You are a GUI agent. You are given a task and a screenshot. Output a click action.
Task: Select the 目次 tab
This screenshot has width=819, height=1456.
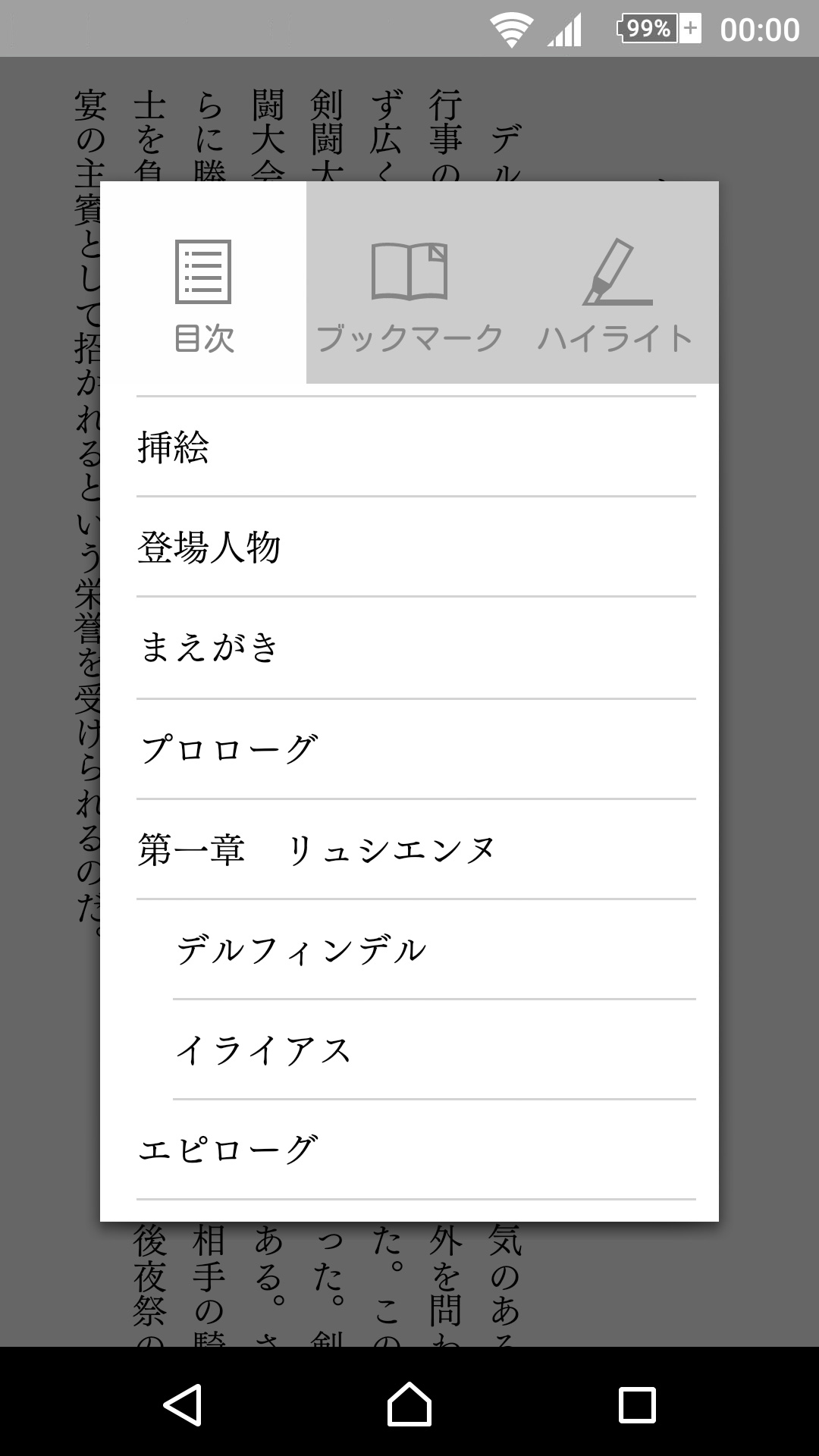tap(203, 282)
